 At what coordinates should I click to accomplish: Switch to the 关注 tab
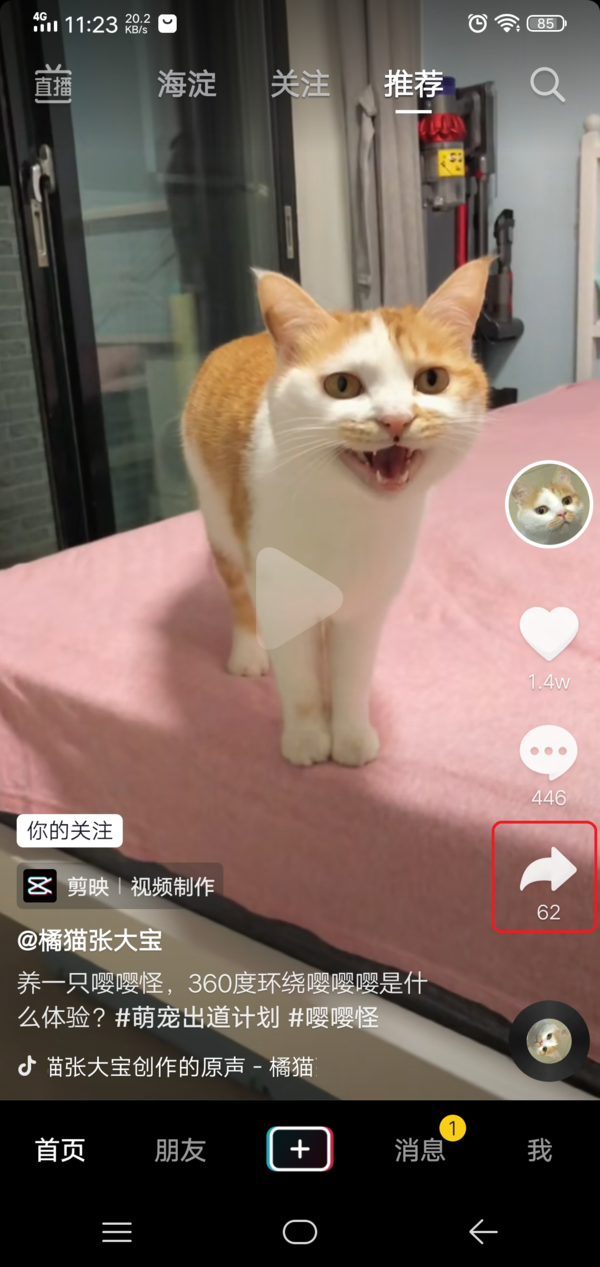click(300, 85)
